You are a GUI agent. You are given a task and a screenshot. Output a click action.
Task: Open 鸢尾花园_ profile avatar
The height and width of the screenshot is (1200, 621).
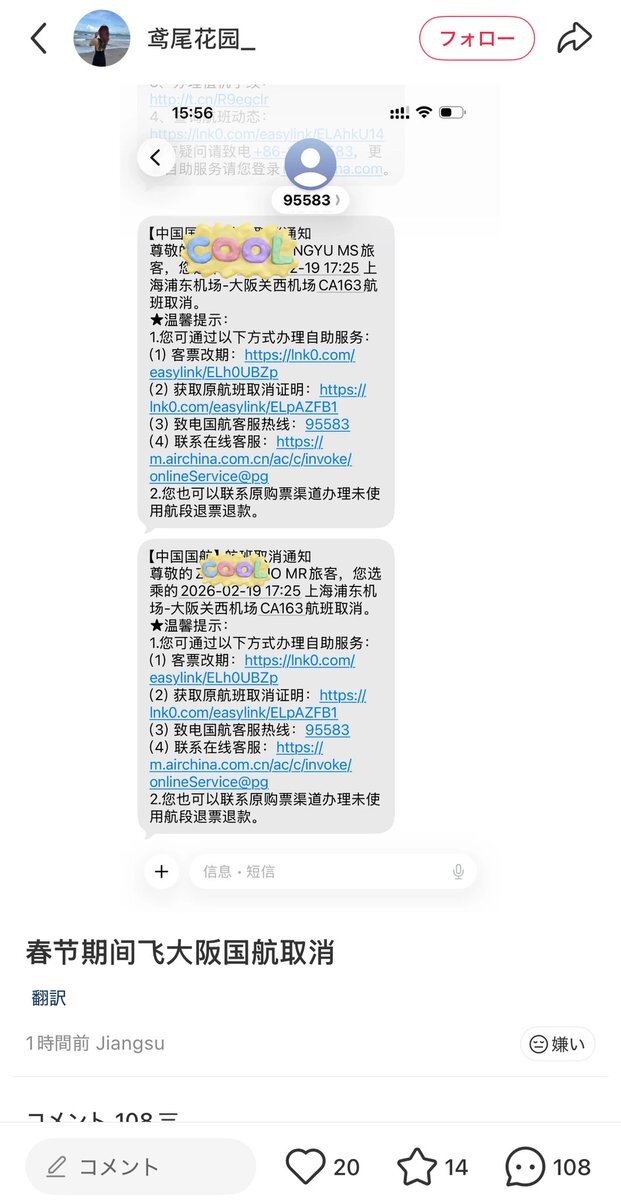click(102, 39)
